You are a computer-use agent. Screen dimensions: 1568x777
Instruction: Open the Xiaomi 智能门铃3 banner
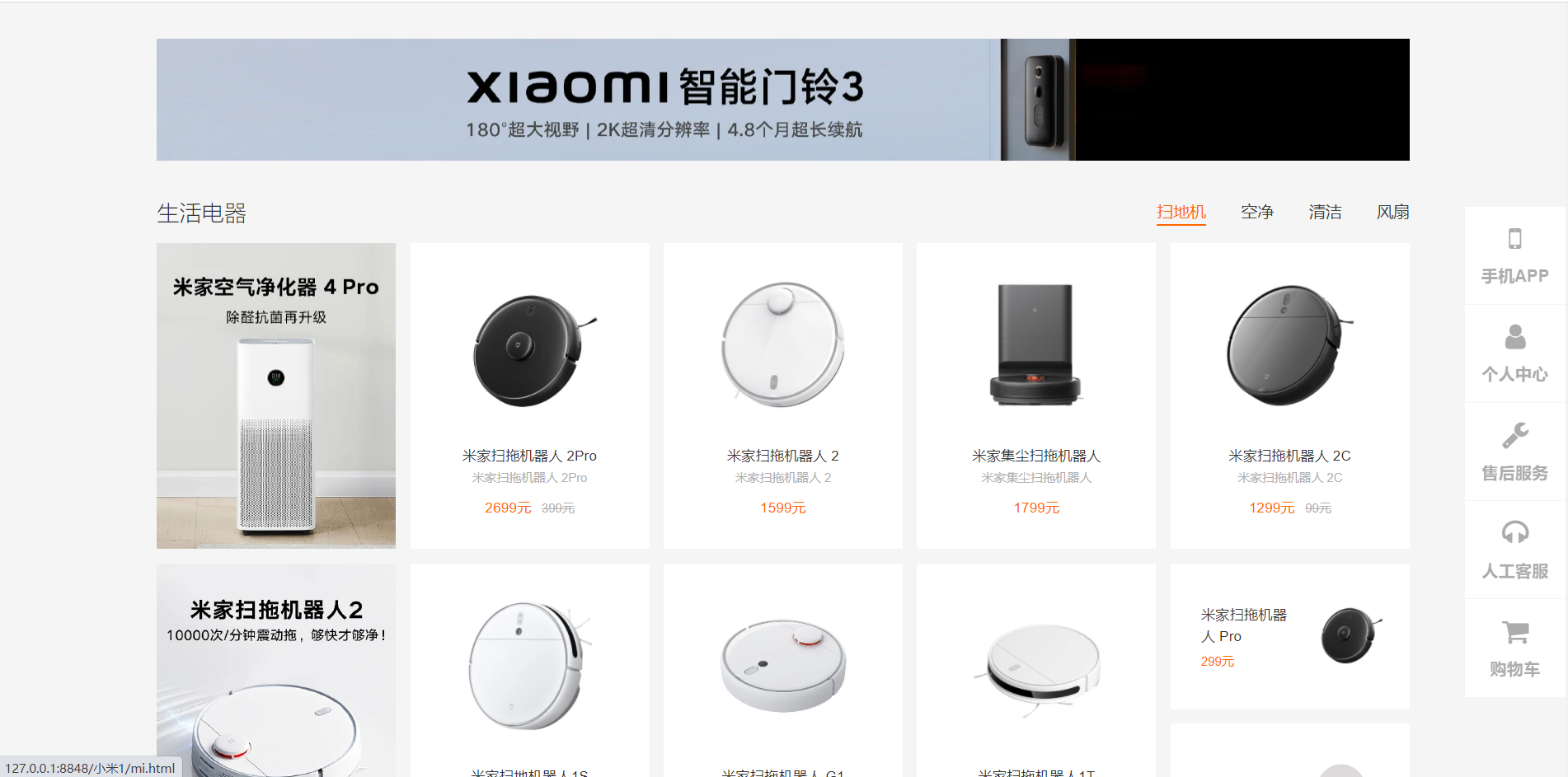click(x=782, y=100)
